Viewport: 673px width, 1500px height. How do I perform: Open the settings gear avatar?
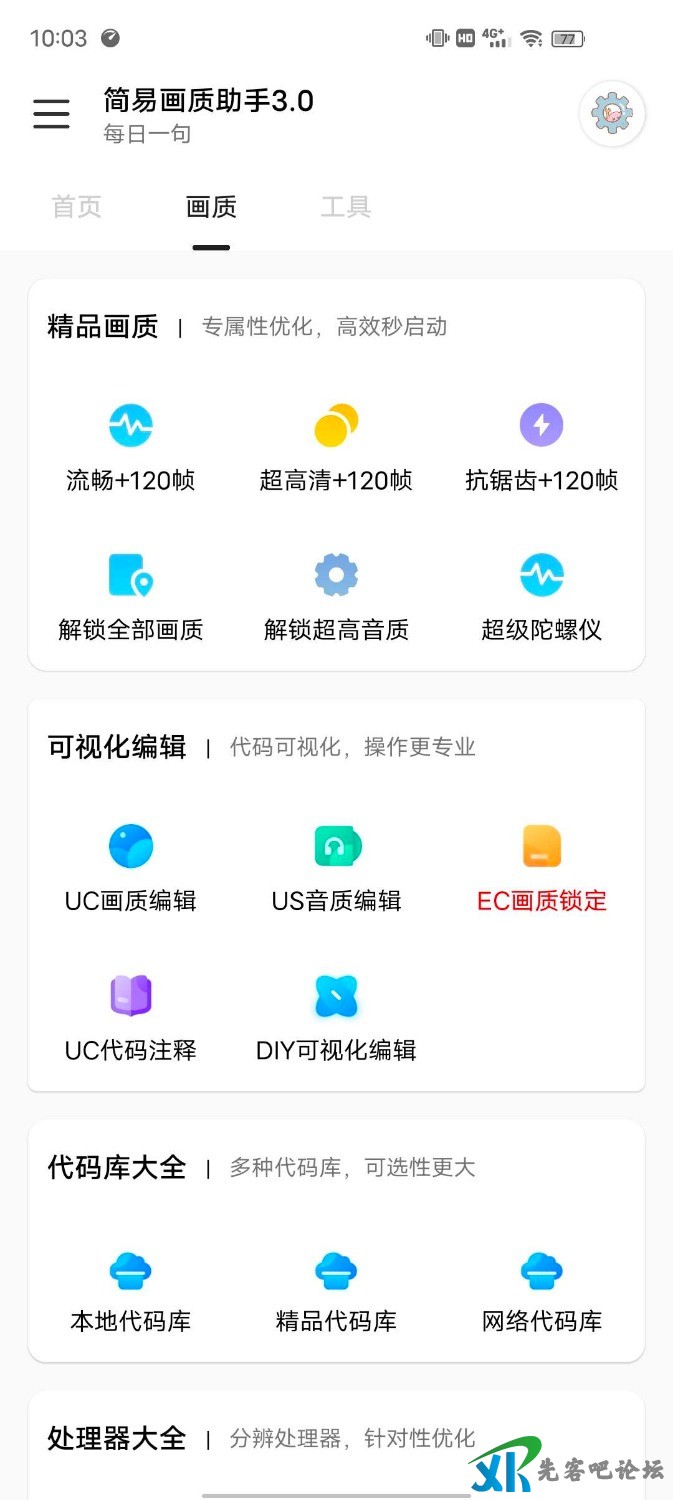pyautogui.click(x=612, y=114)
